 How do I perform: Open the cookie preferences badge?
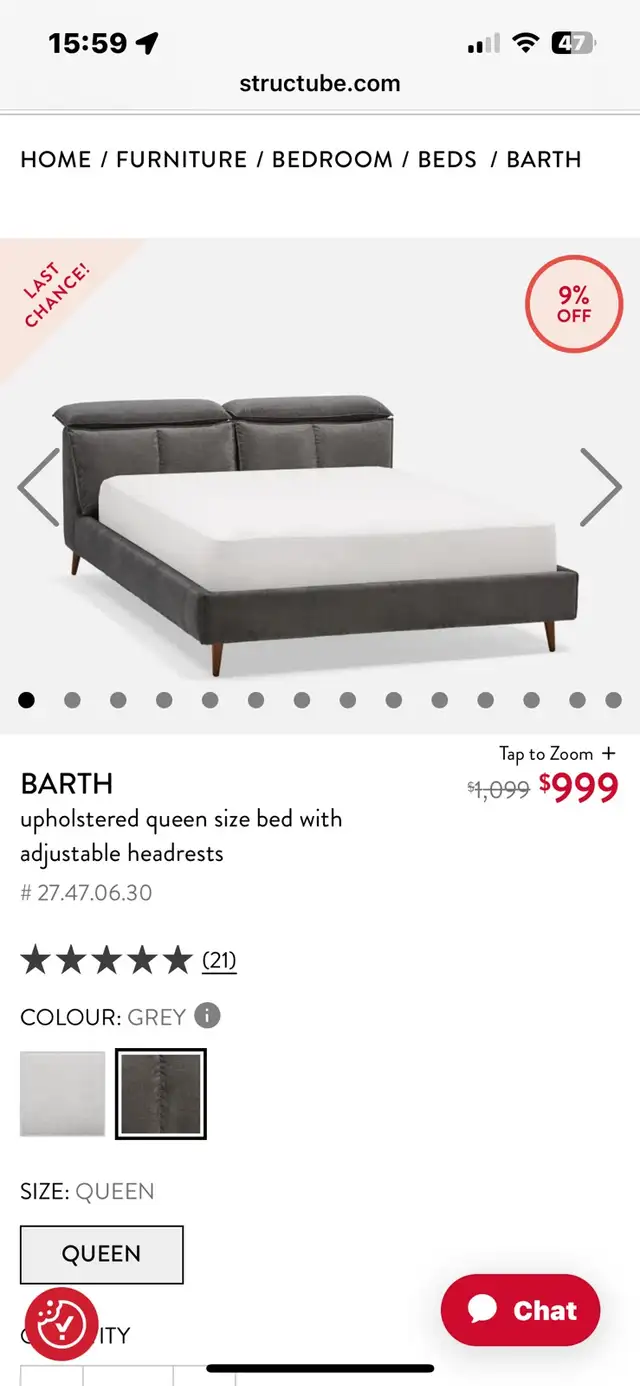(61, 1324)
